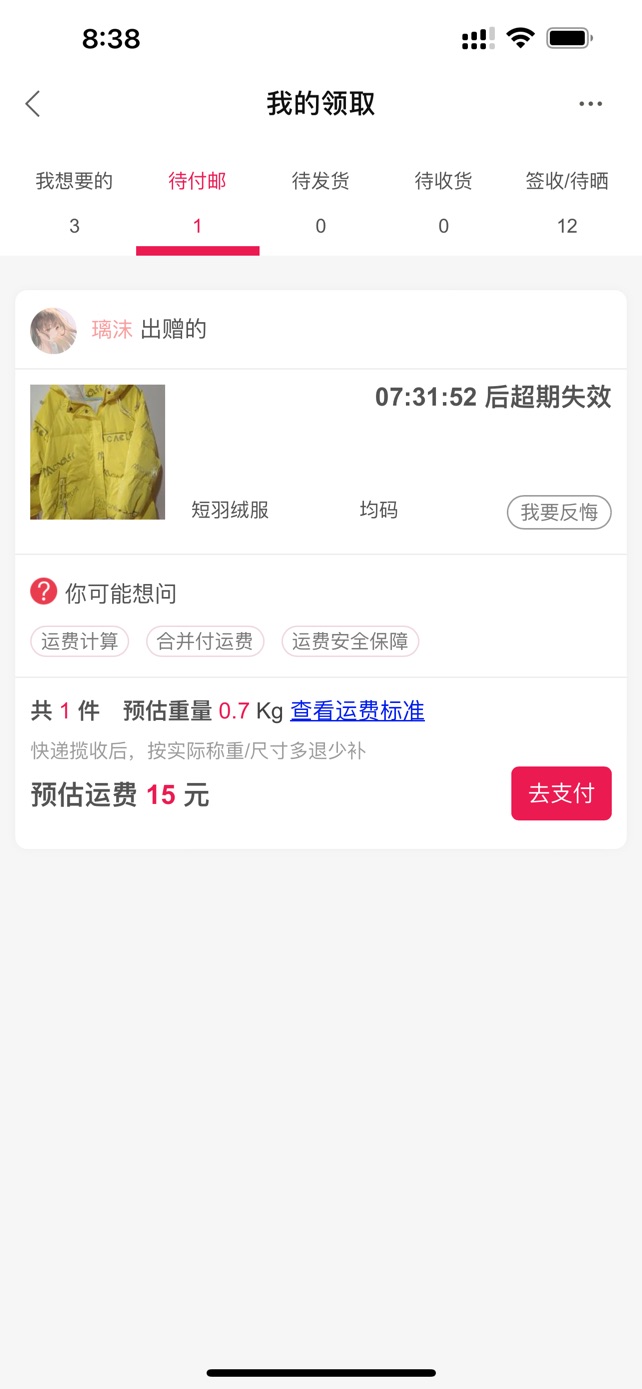Screen dimensions: 642x1389
Task: Open the yellow down jacket item image
Action: tap(97, 452)
